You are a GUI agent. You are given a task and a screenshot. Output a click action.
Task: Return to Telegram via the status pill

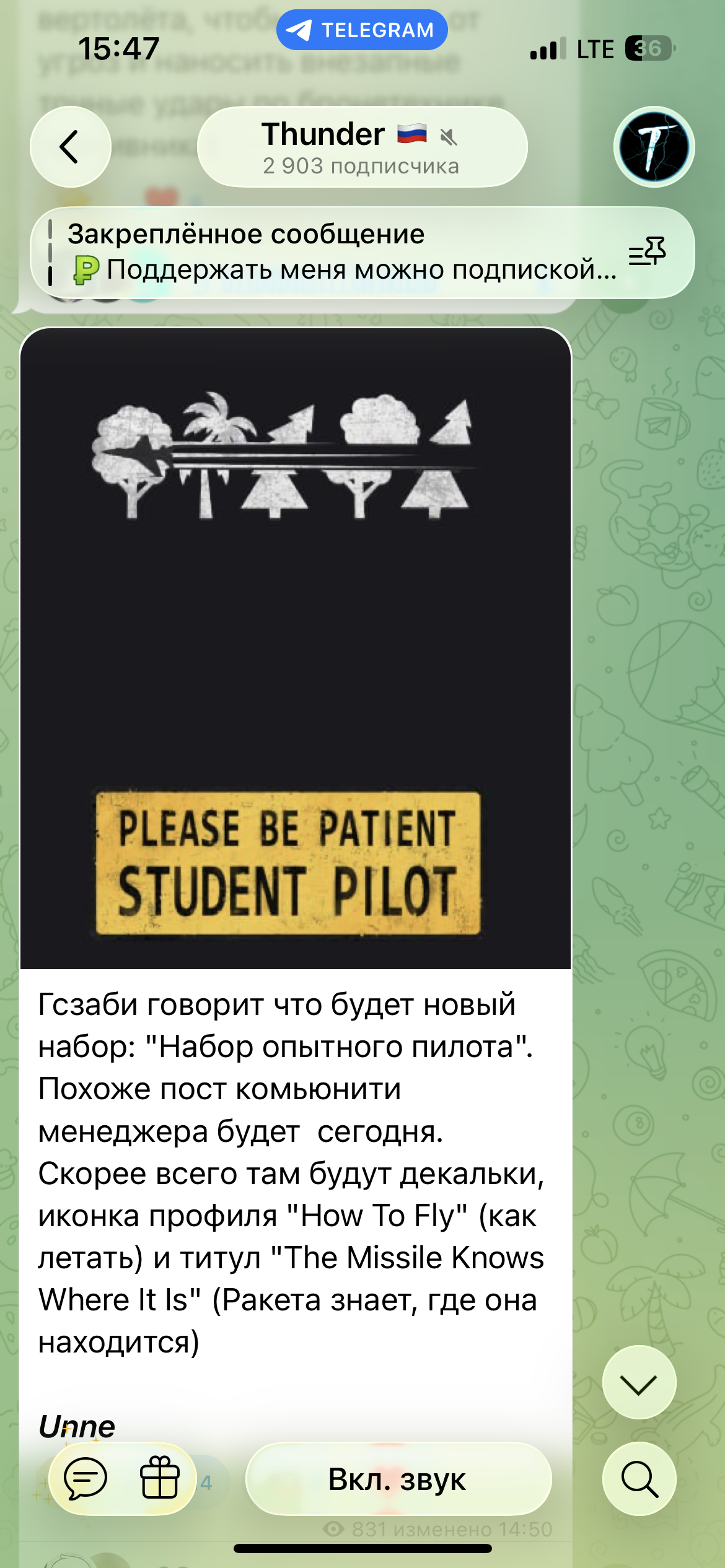pyautogui.click(x=362, y=30)
